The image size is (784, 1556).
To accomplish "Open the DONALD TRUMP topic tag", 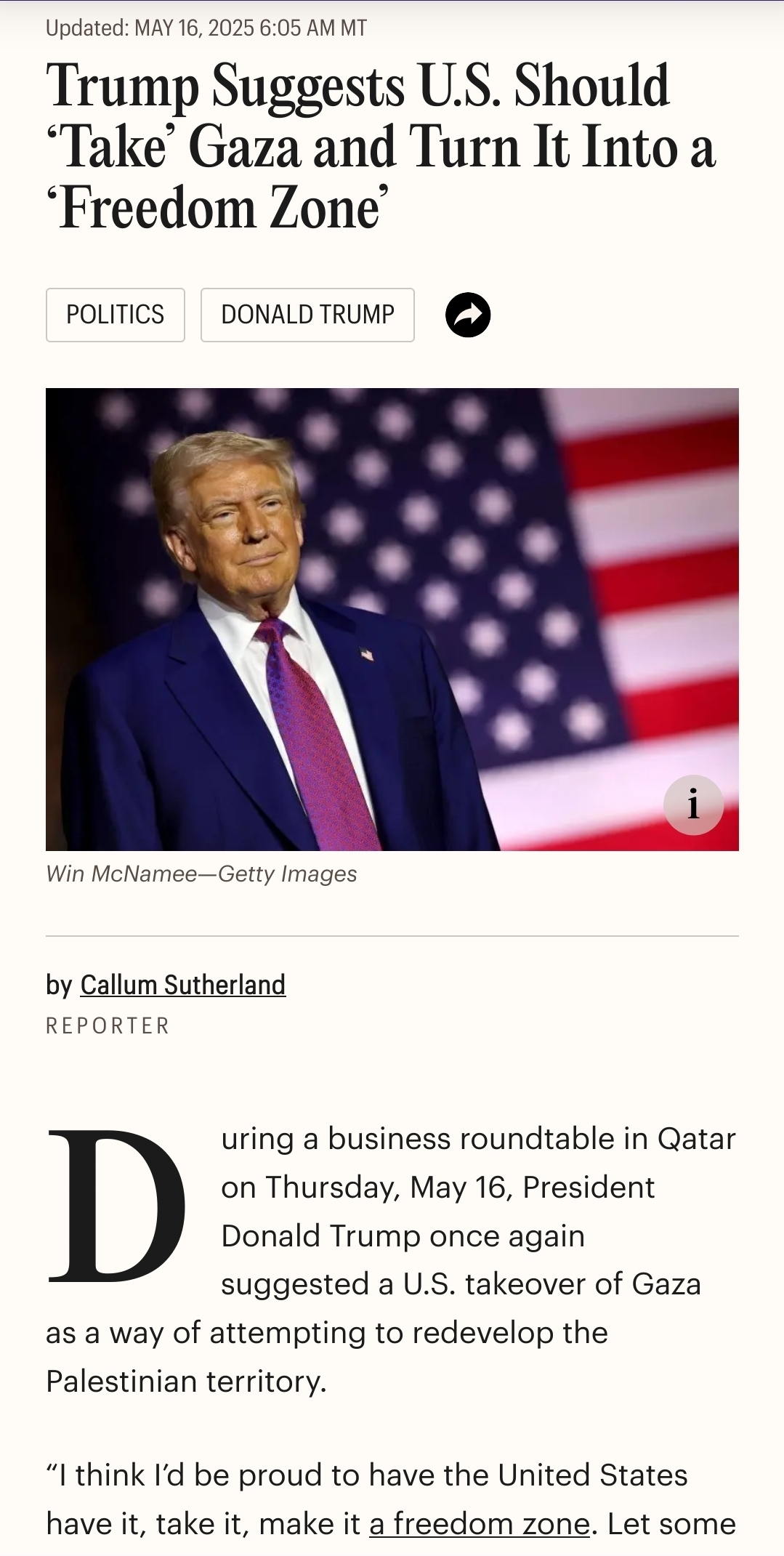I will 307,315.
